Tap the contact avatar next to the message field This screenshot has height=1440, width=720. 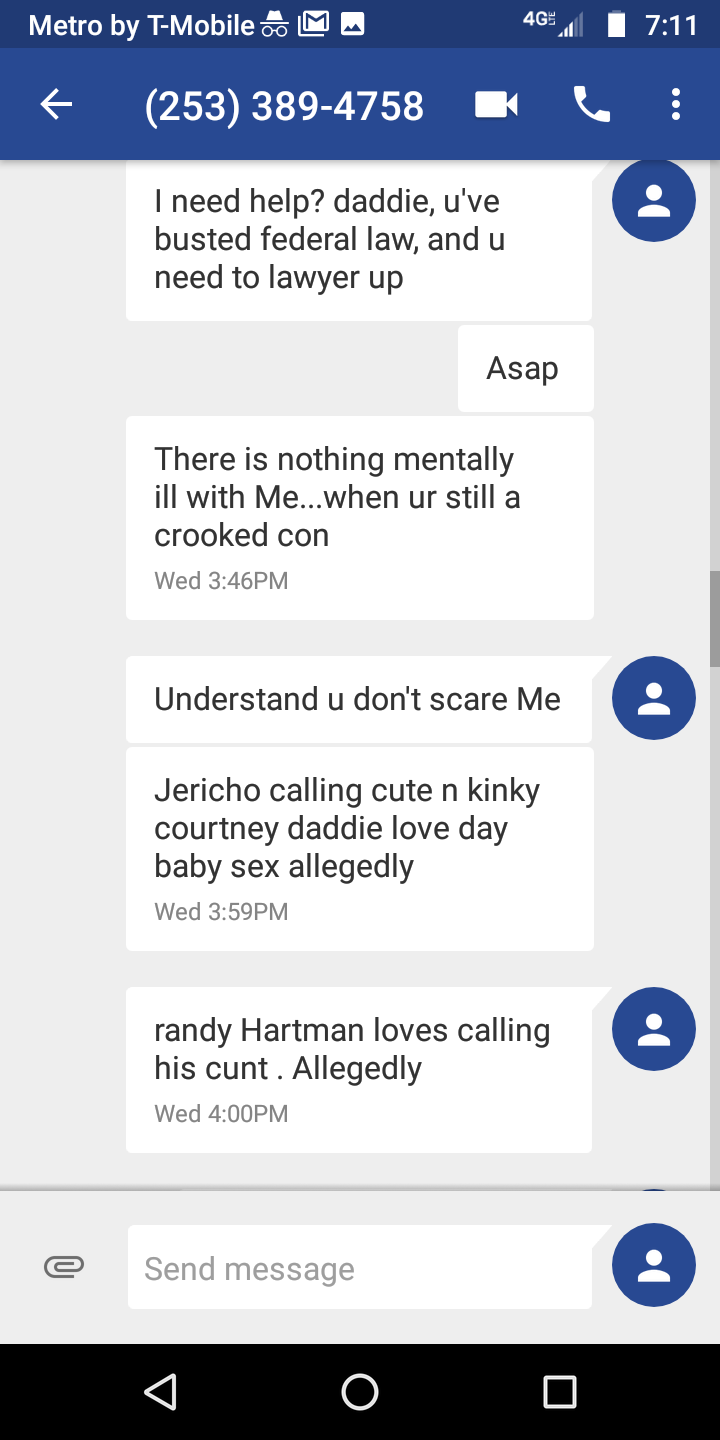pos(653,1264)
